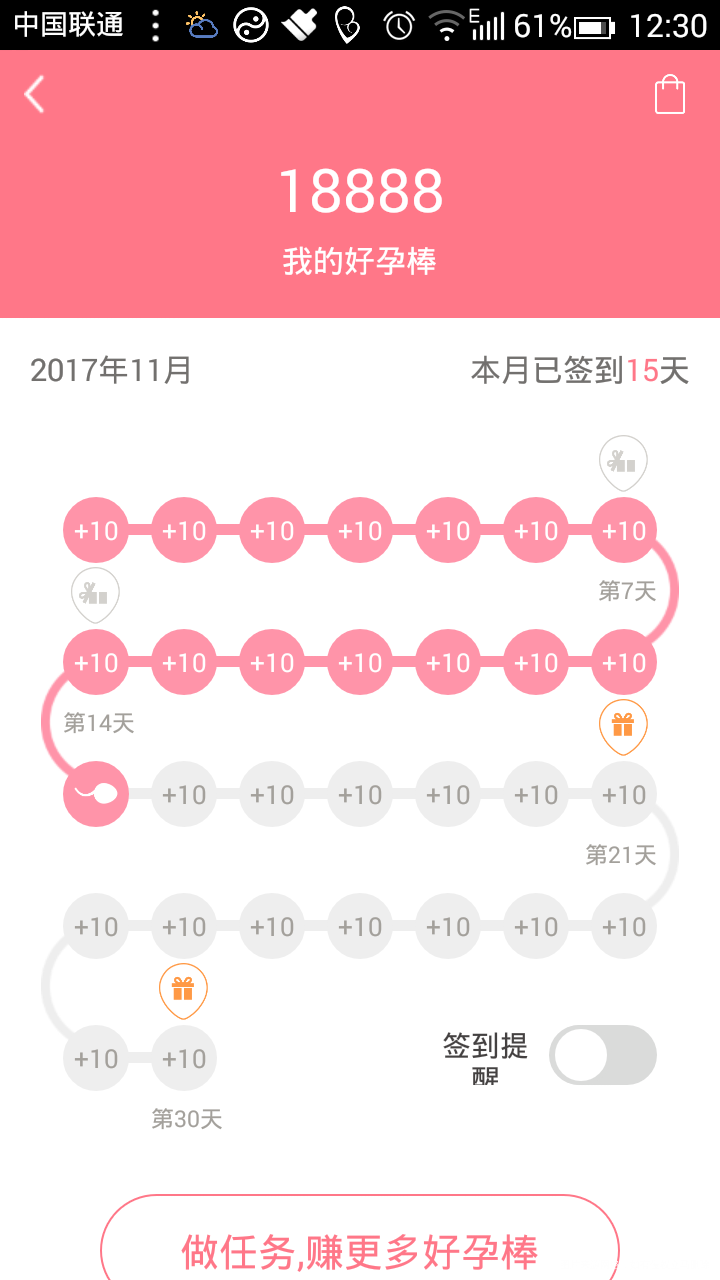The width and height of the screenshot is (720, 1280).
Task: Open the orange gift box before day 30
Action: click(x=183, y=989)
